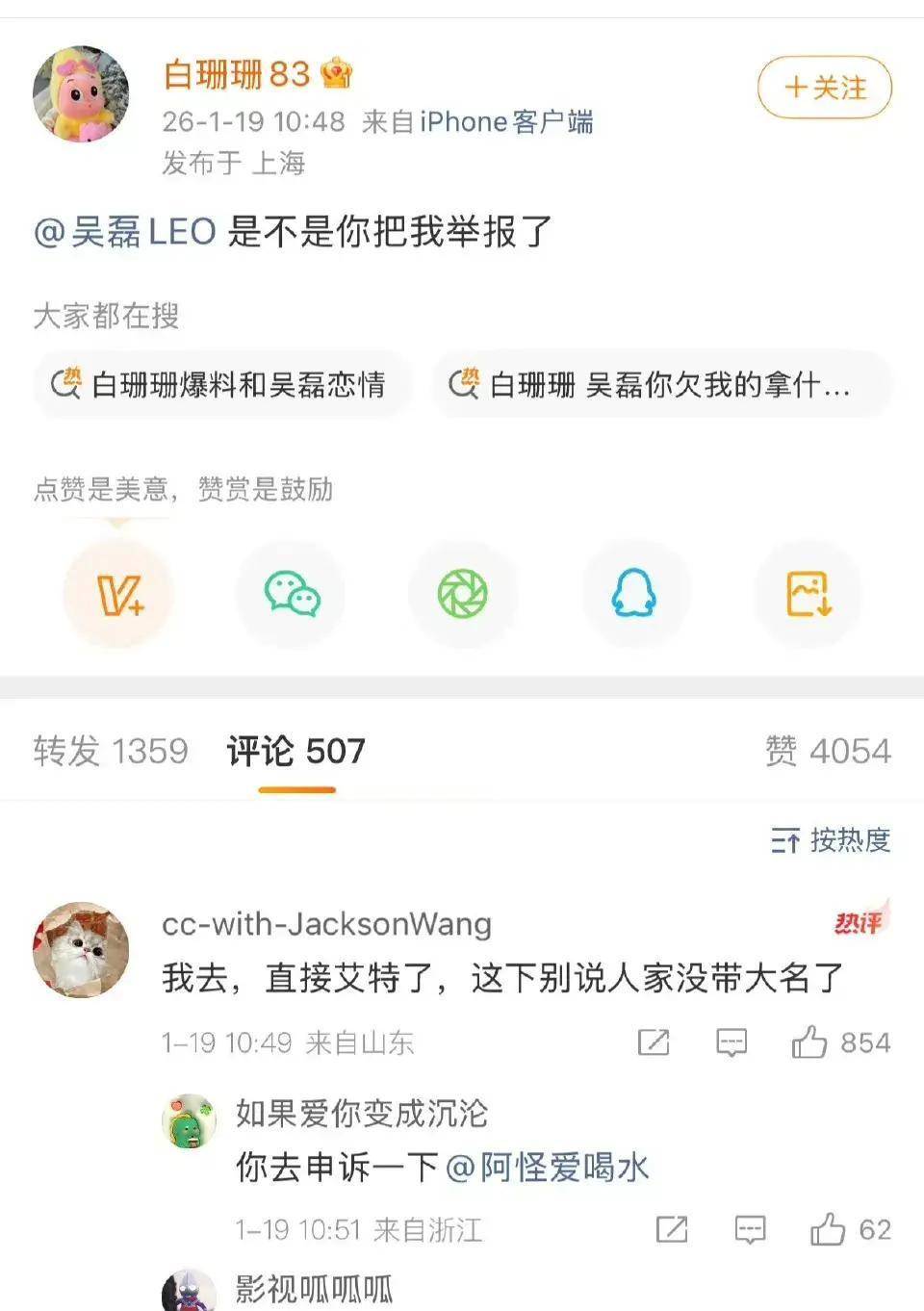Open the @吴磊LEO mention link
This screenshot has height=1311, width=924.
tap(125, 232)
